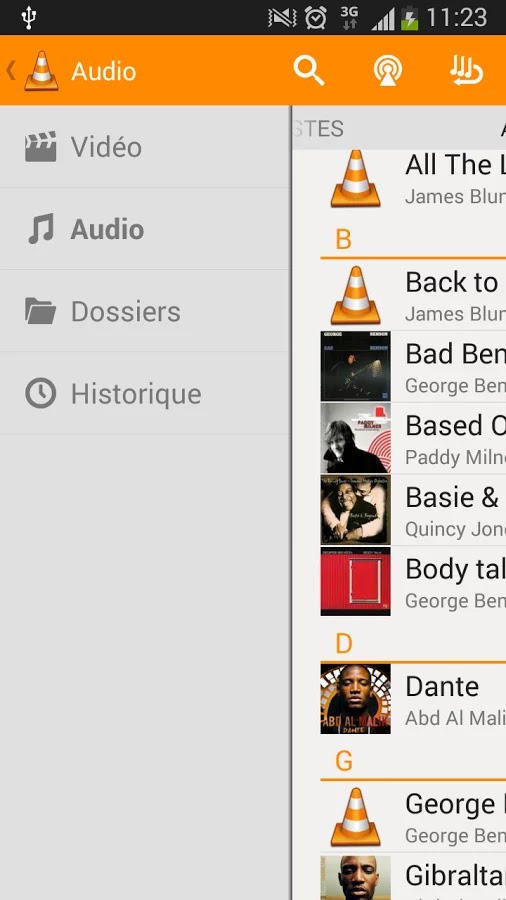Tap the VLC cone to close the drawer

pyautogui.click(x=41, y=71)
